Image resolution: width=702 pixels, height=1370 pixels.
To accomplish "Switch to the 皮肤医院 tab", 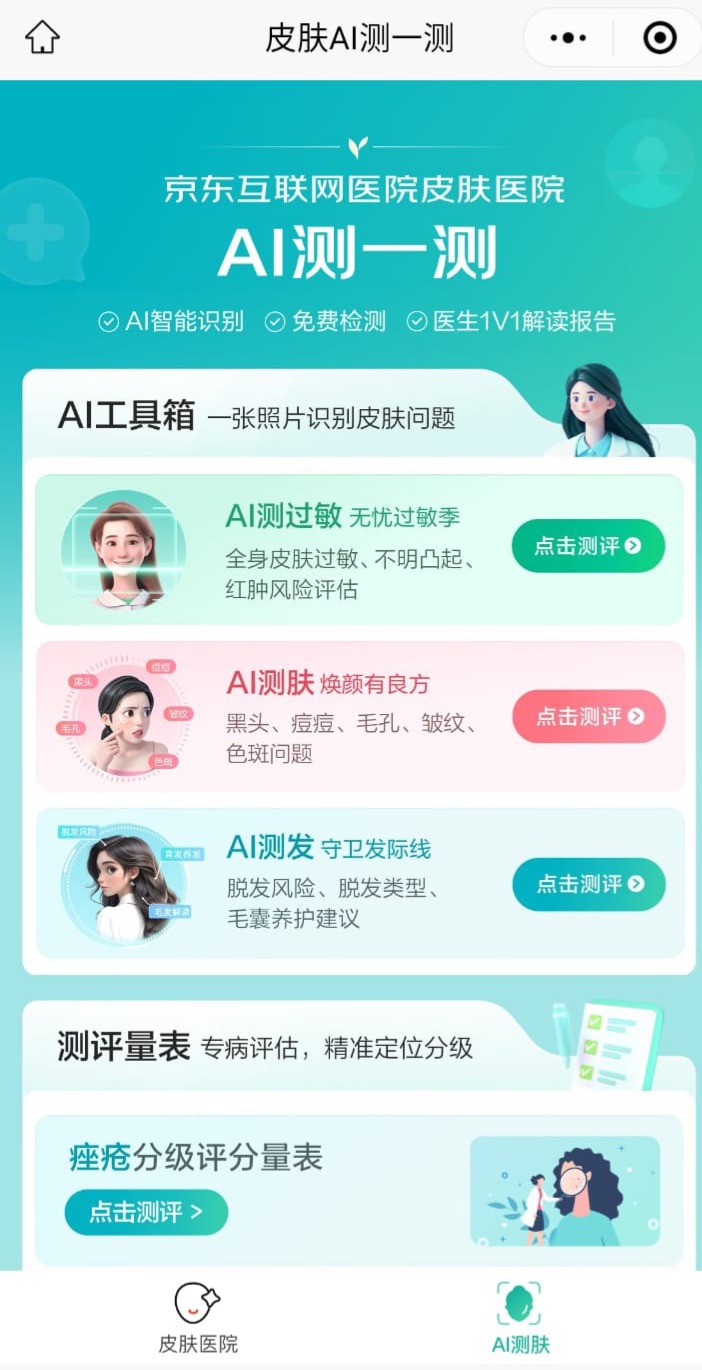I will click(x=198, y=1317).
